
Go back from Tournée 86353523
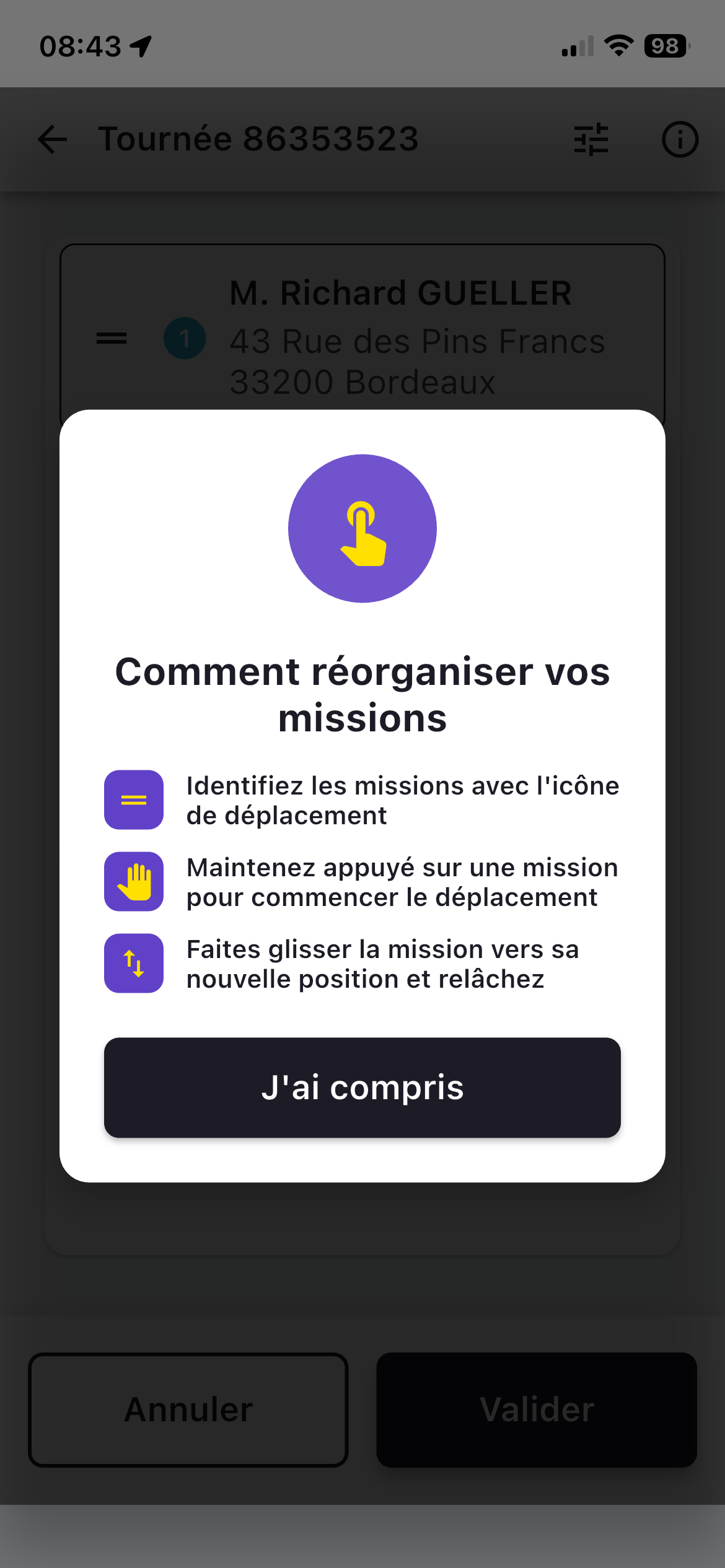53,139
